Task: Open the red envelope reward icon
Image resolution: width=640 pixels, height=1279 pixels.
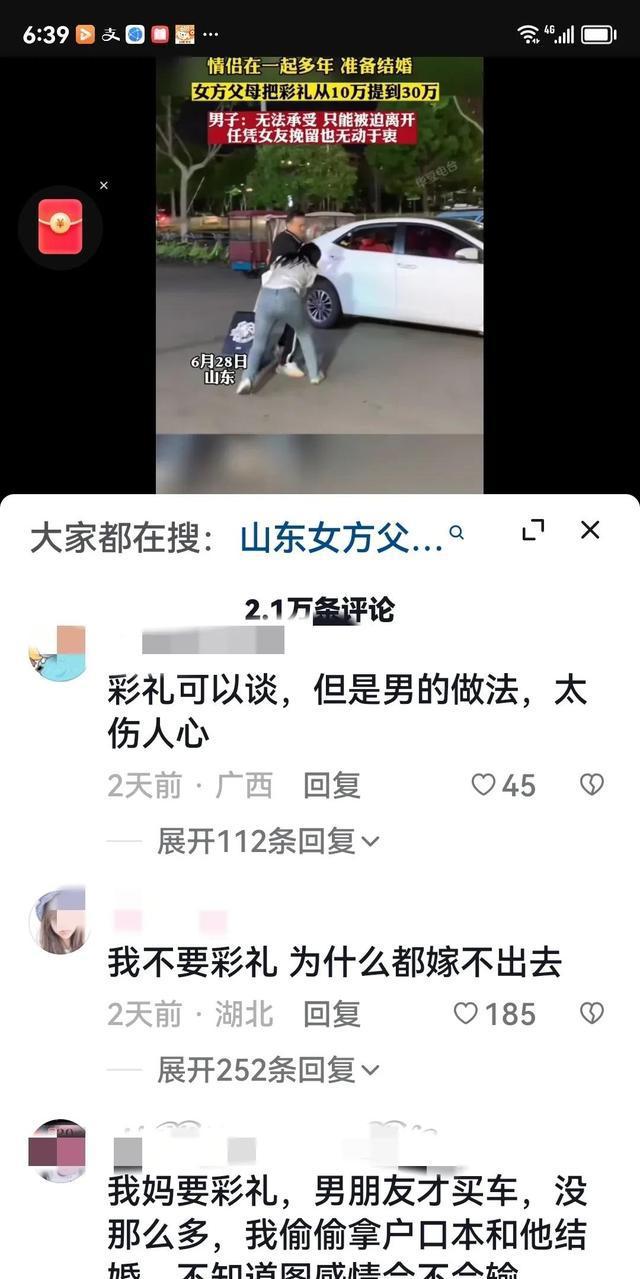Action: point(60,227)
